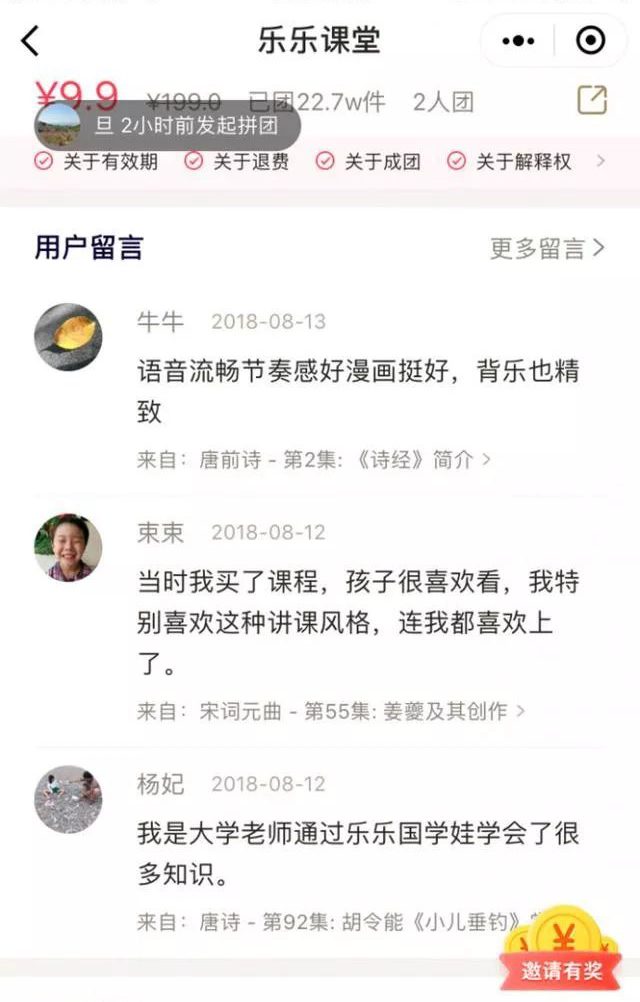
Task: Tap the 2小时前发起拼团 group-buy notice
Action: click(x=167, y=126)
